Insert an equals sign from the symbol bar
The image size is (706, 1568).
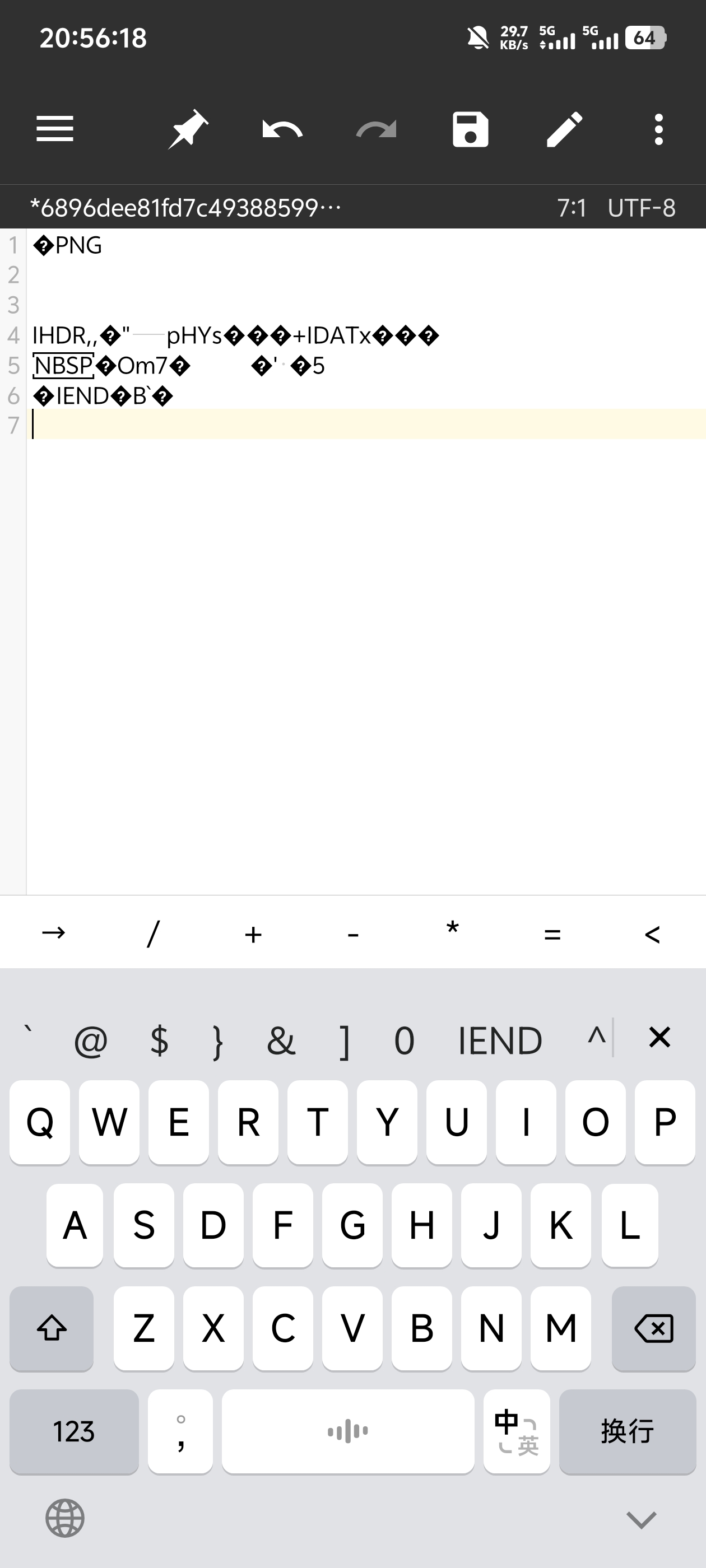pos(552,932)
